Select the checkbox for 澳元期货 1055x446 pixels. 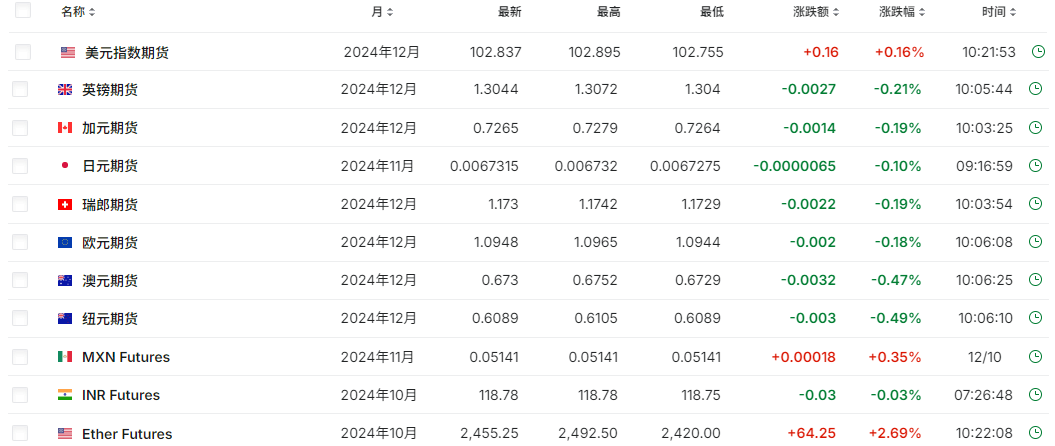click(20, 280)
